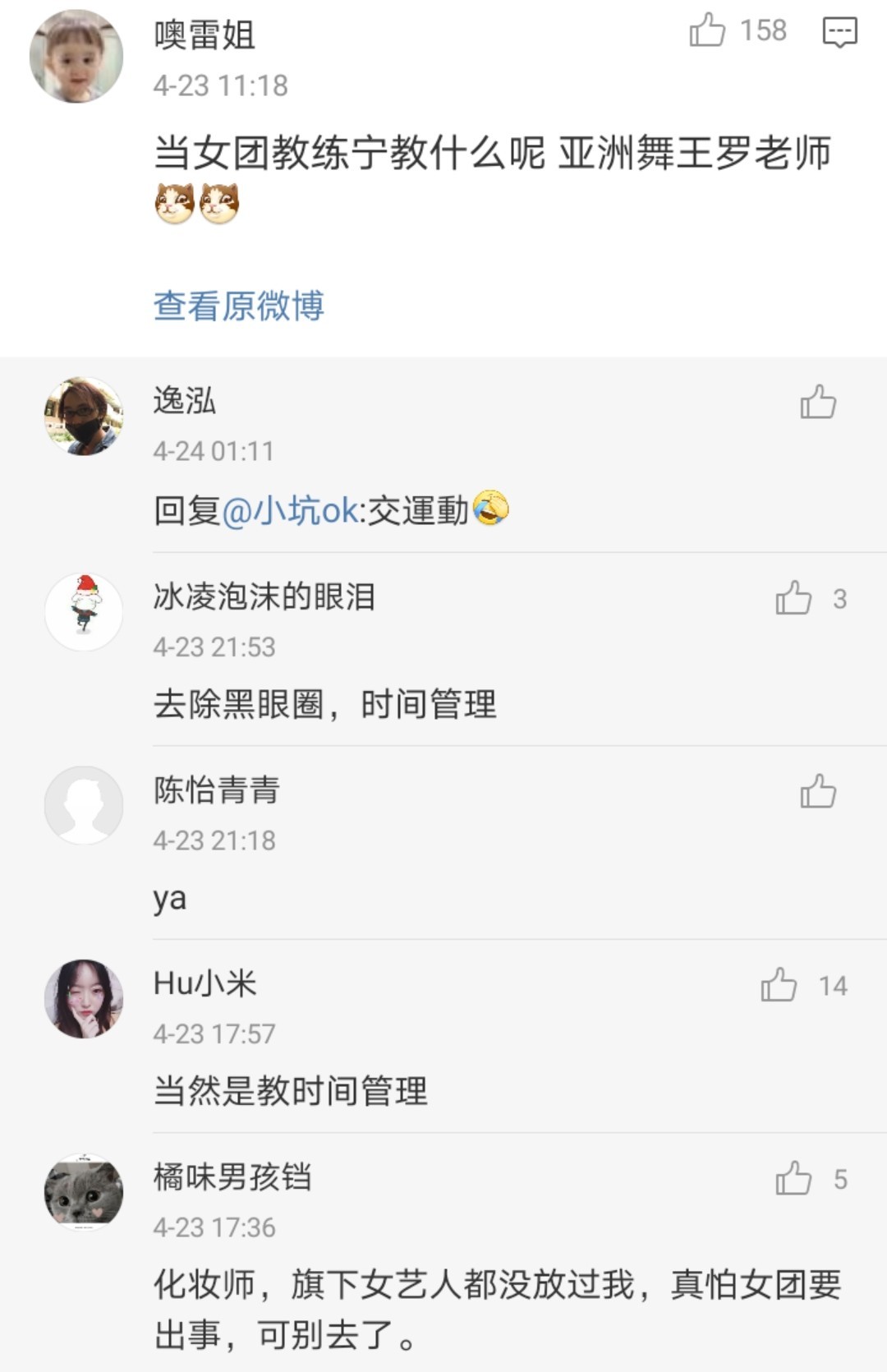The width and height of the screenshot is (887, 1372).
Task: Like 陈怡青青's comment
Action: point(818,792)
